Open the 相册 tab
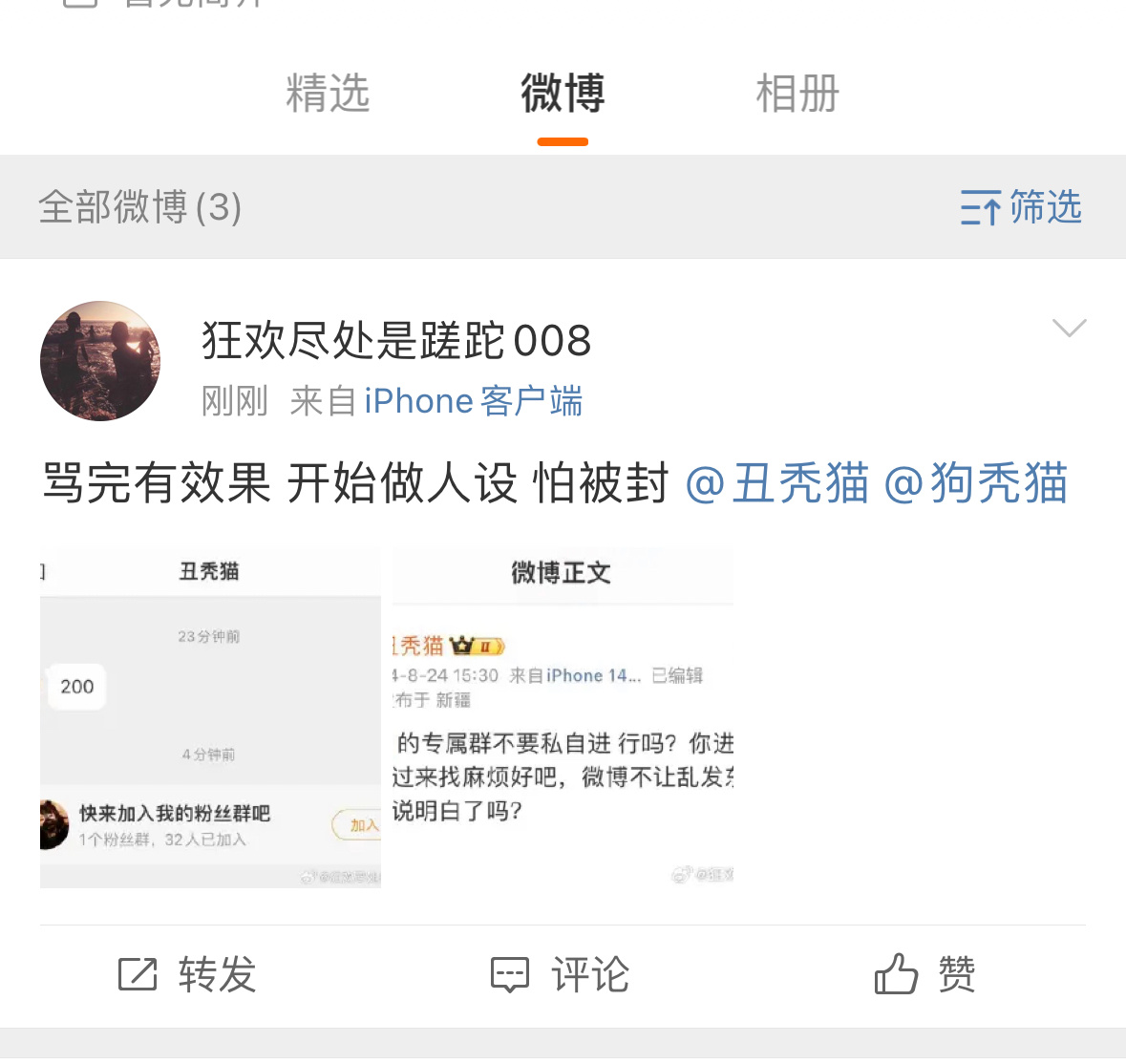Viewport: 1126px width, 1064px height. (797, 94)
